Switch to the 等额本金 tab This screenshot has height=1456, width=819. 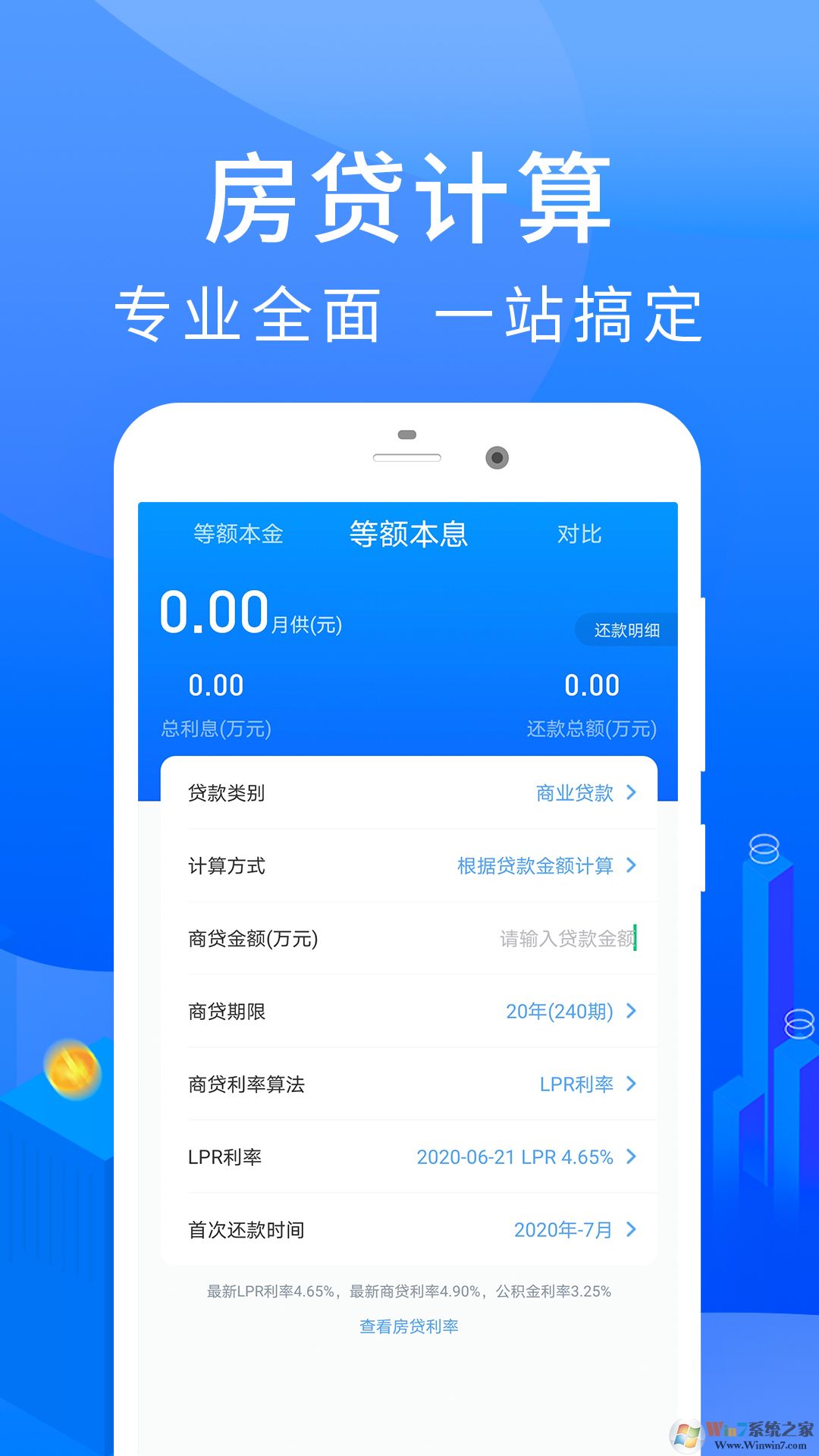pos(241,534)
